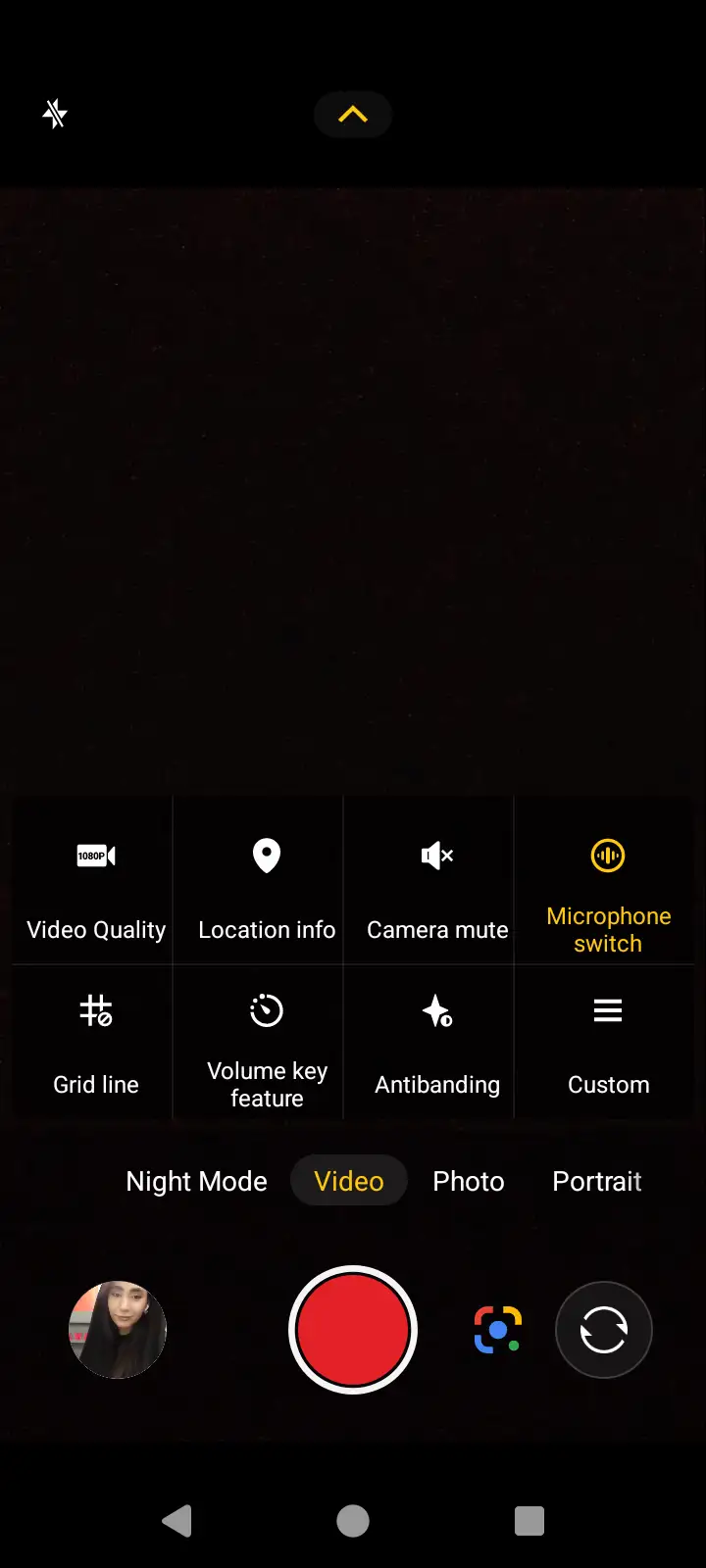The image size is (706, 1568).
Task: Switch to Portrait mode
Action: 596,1181
